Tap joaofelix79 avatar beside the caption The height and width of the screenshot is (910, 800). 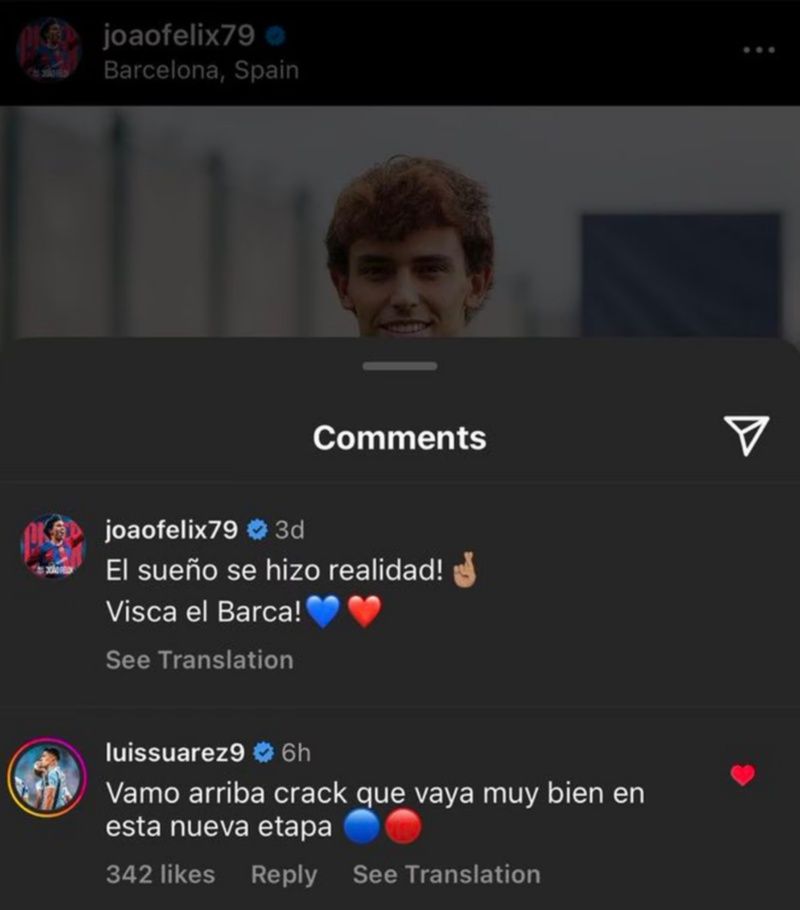52,547
